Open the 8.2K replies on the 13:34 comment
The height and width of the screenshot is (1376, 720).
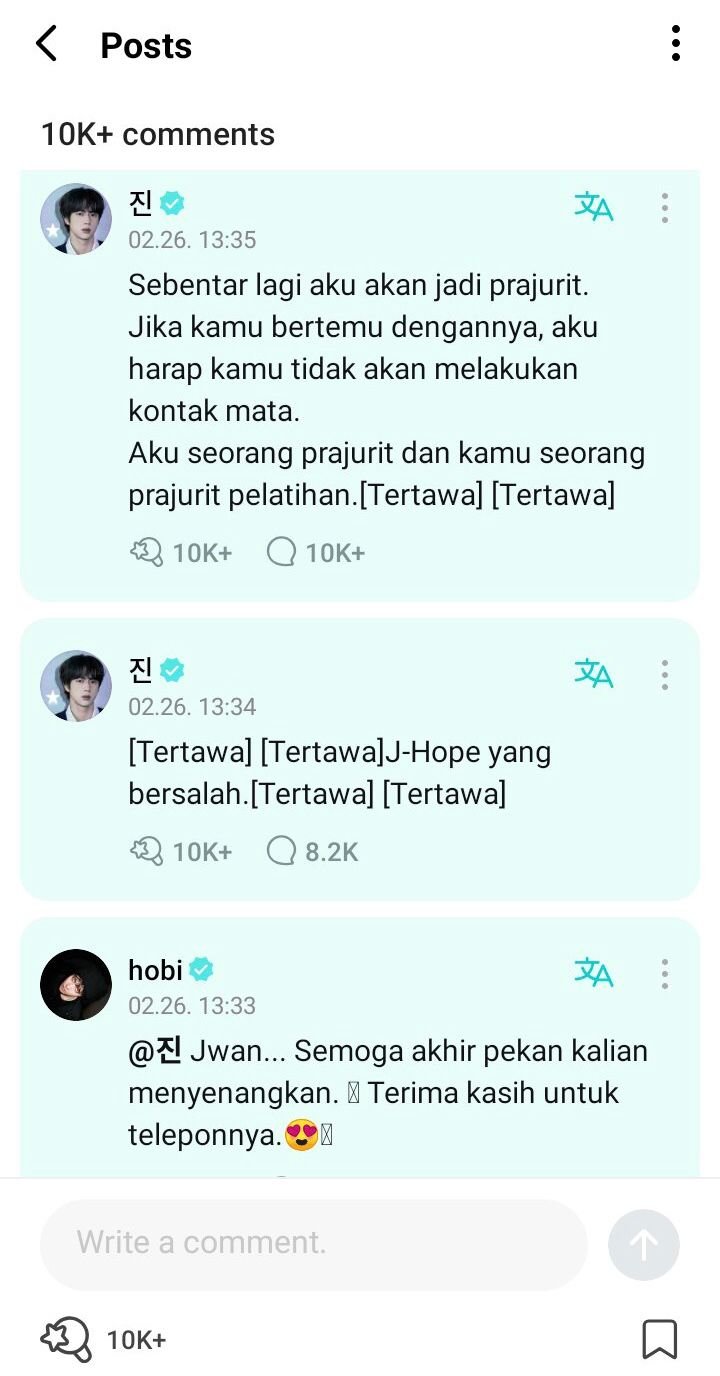(x=312, y=851)
